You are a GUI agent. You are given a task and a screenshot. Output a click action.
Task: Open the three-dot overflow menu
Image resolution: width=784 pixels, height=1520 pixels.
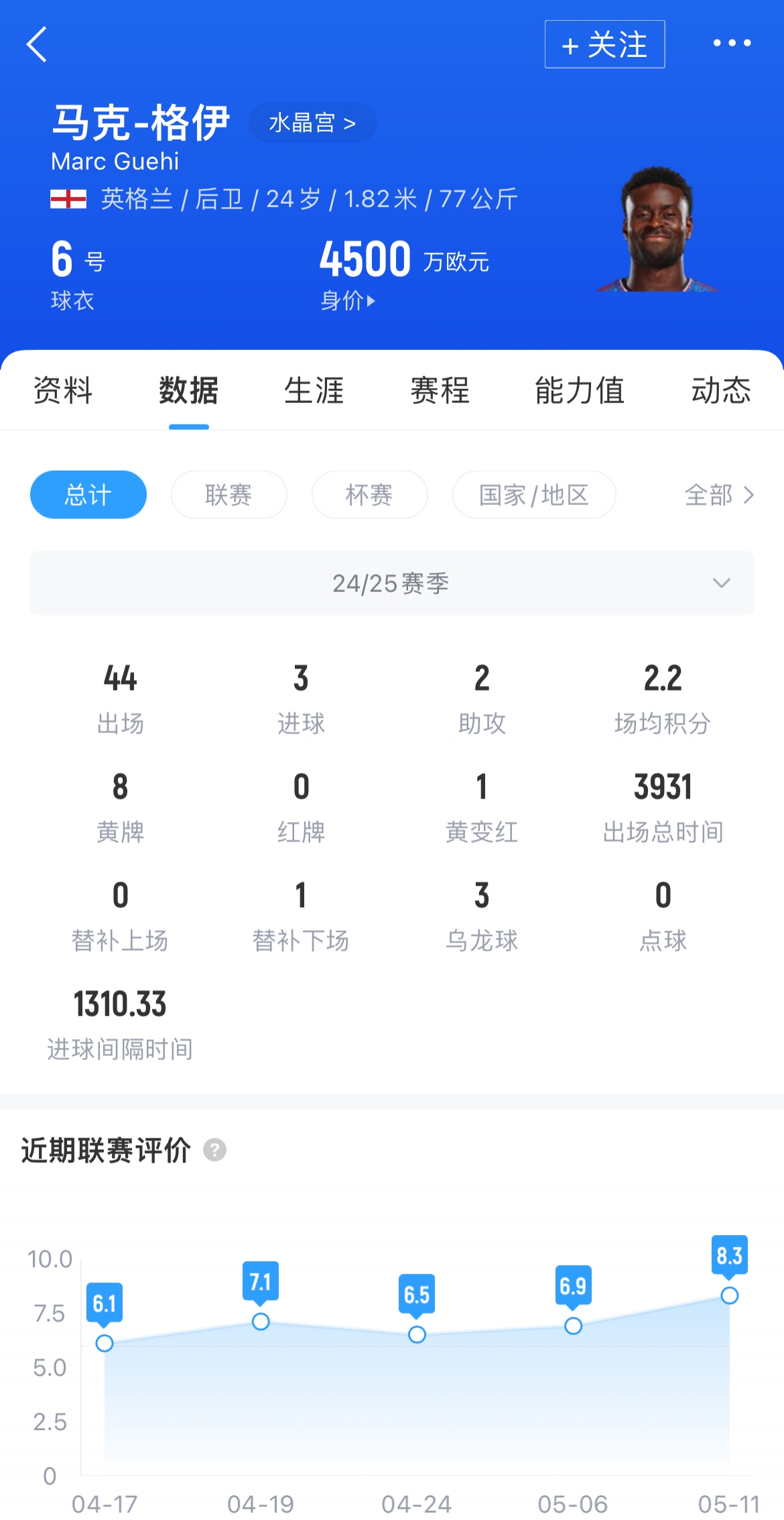pyautogui.click(x=731, y=44)
